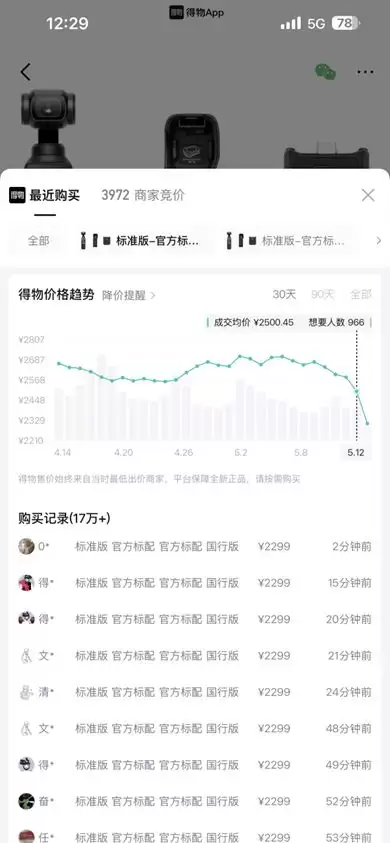
Task: Open the 降价提醒 price alert link
Action: [129, 295]
